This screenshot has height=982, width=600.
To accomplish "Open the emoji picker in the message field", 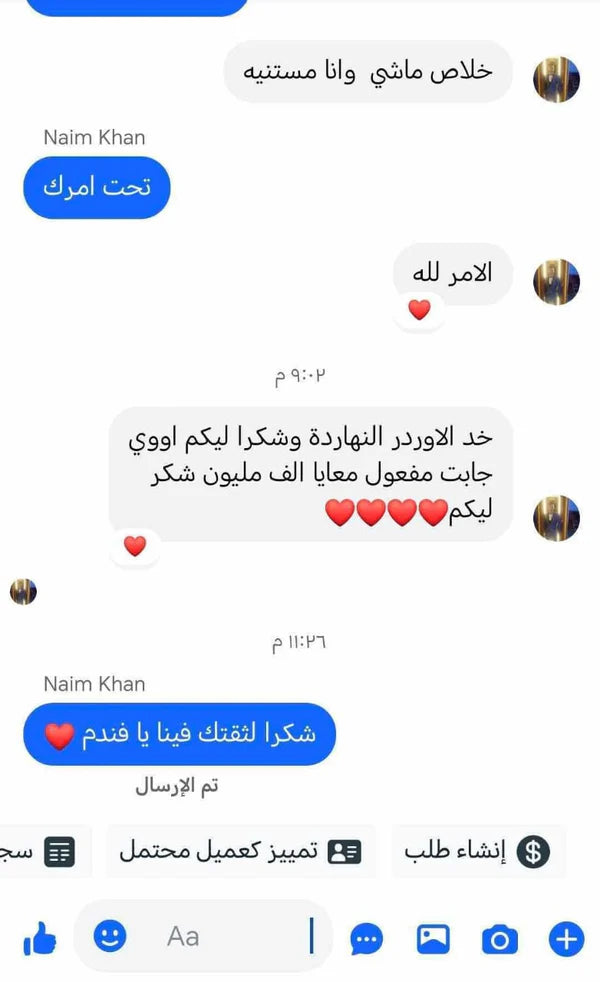I will tap(110, 936).
